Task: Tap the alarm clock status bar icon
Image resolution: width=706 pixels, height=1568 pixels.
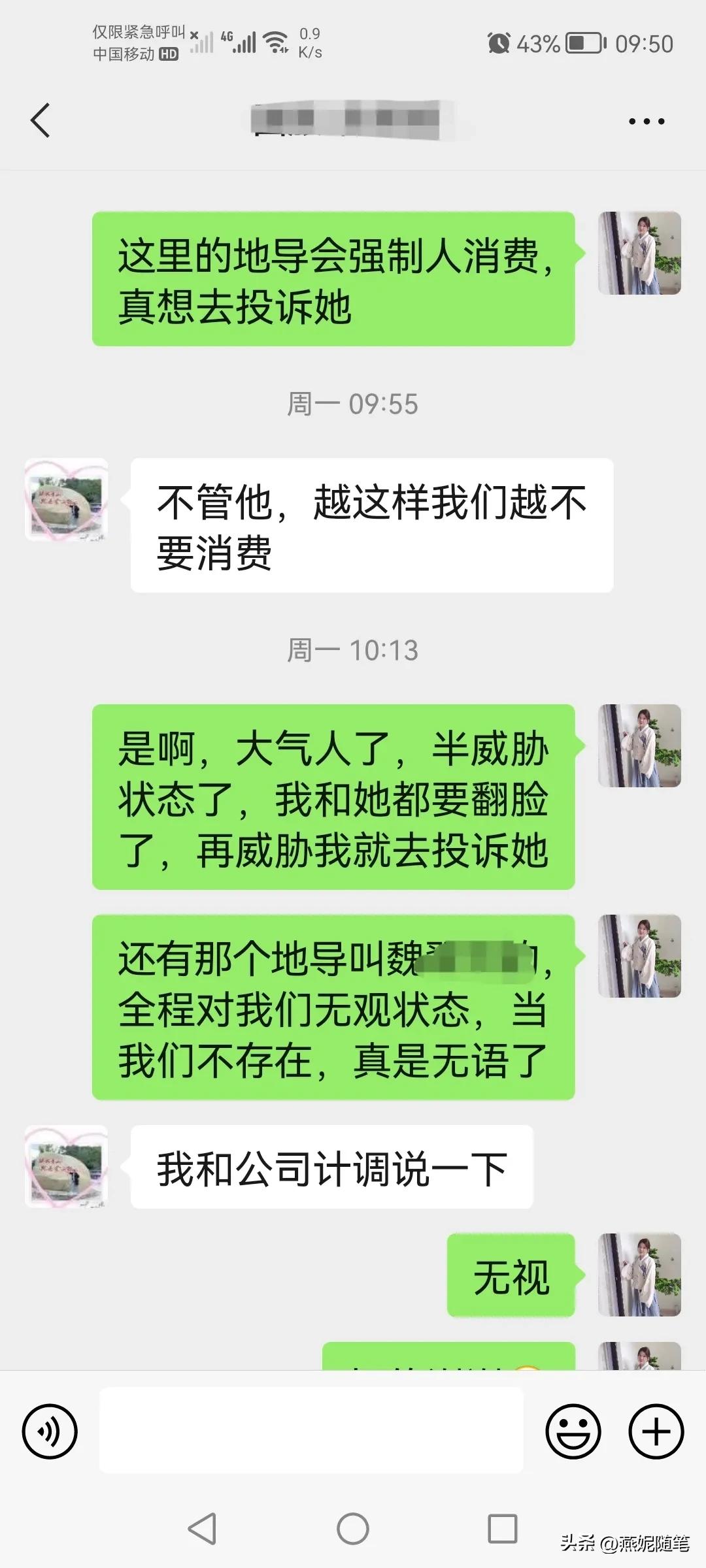Action: (497, 43)
